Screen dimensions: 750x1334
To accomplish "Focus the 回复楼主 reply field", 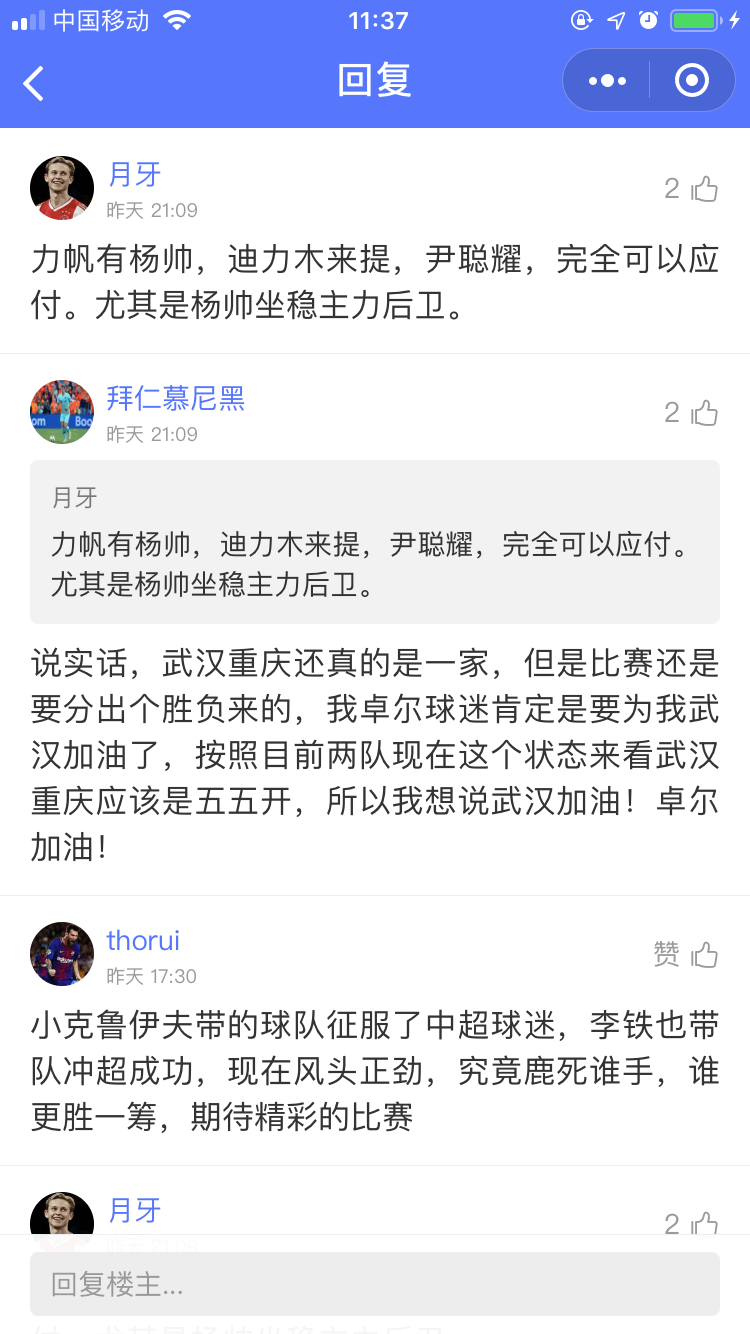I will pos(375,1284).
